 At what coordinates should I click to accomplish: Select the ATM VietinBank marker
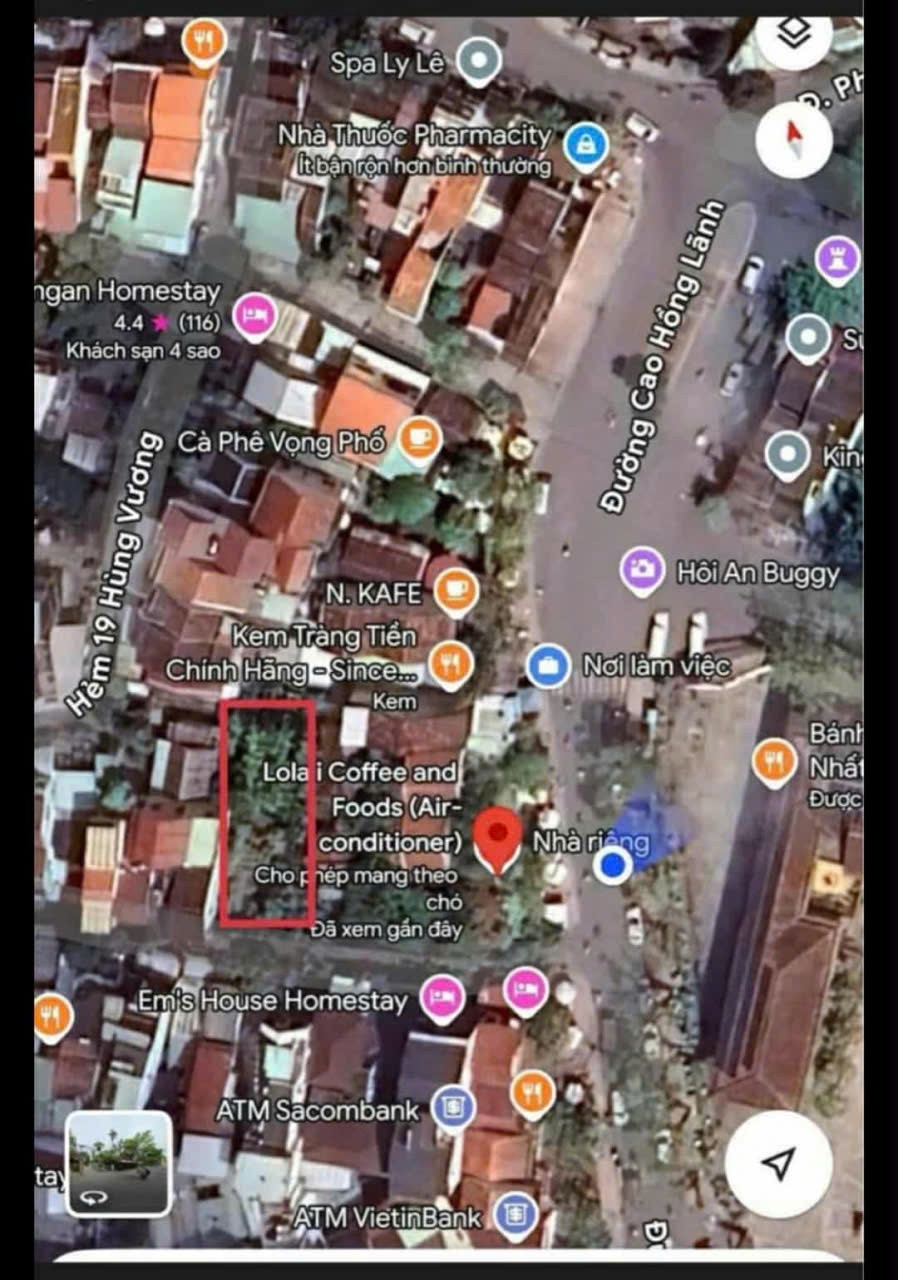[x=513, y=1217]
